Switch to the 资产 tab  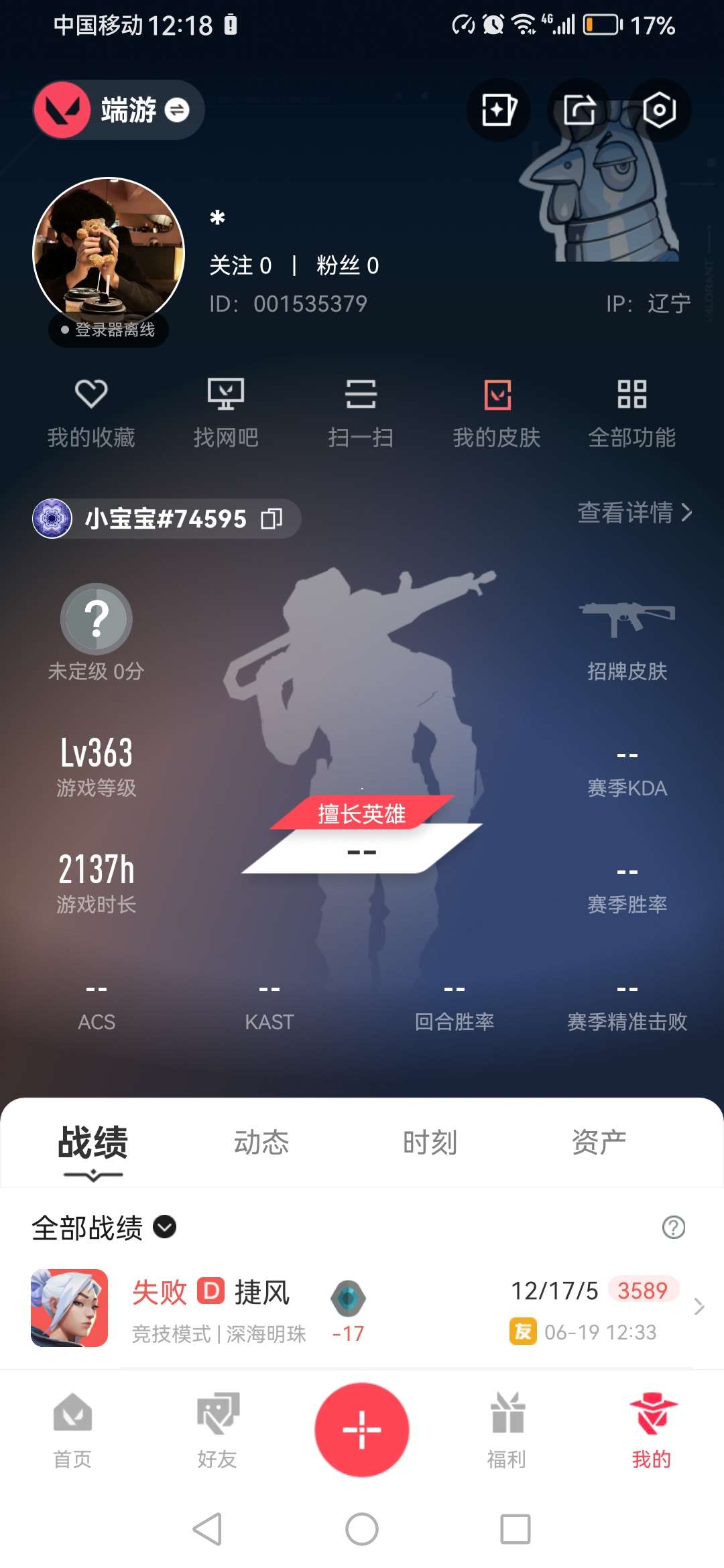599,1142
